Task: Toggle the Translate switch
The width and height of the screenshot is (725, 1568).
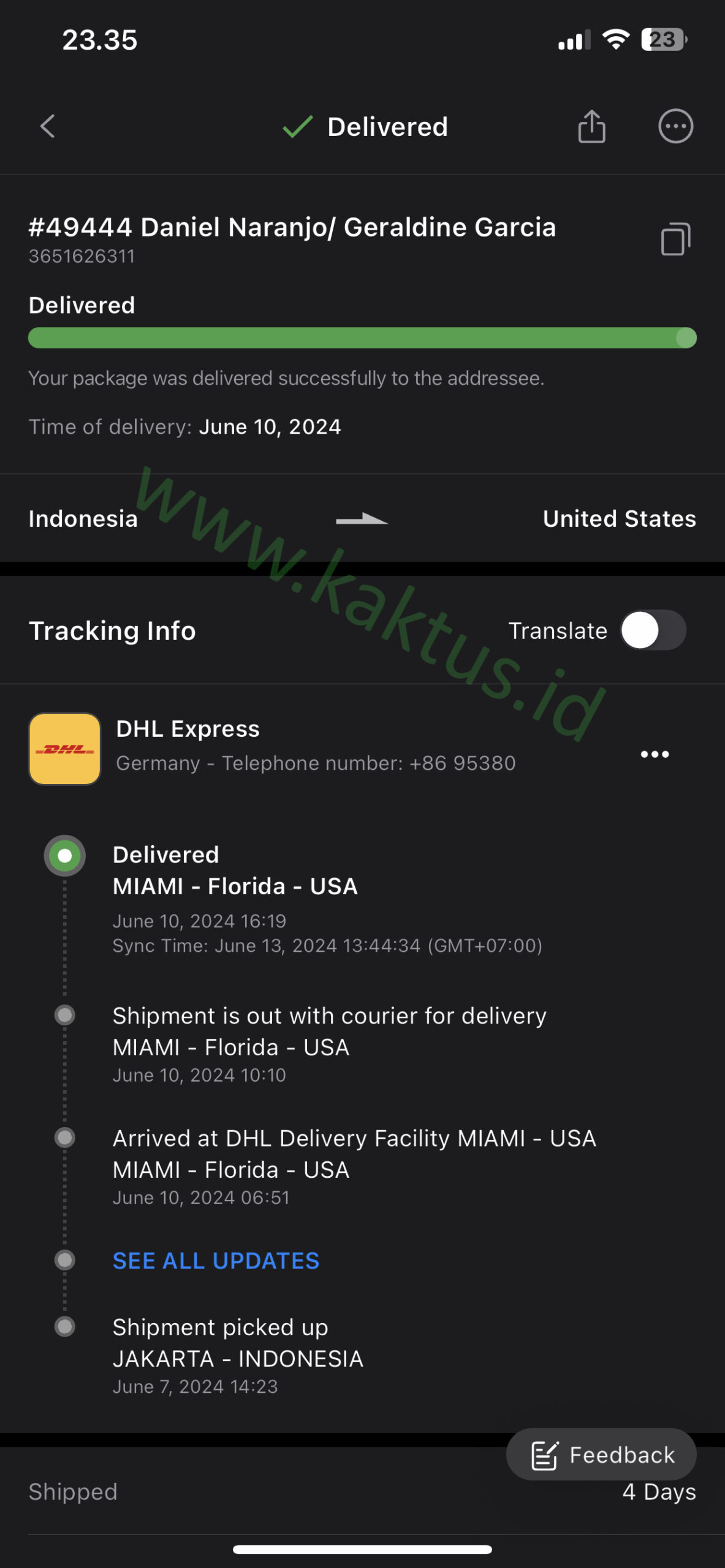Action: [653, 630]
